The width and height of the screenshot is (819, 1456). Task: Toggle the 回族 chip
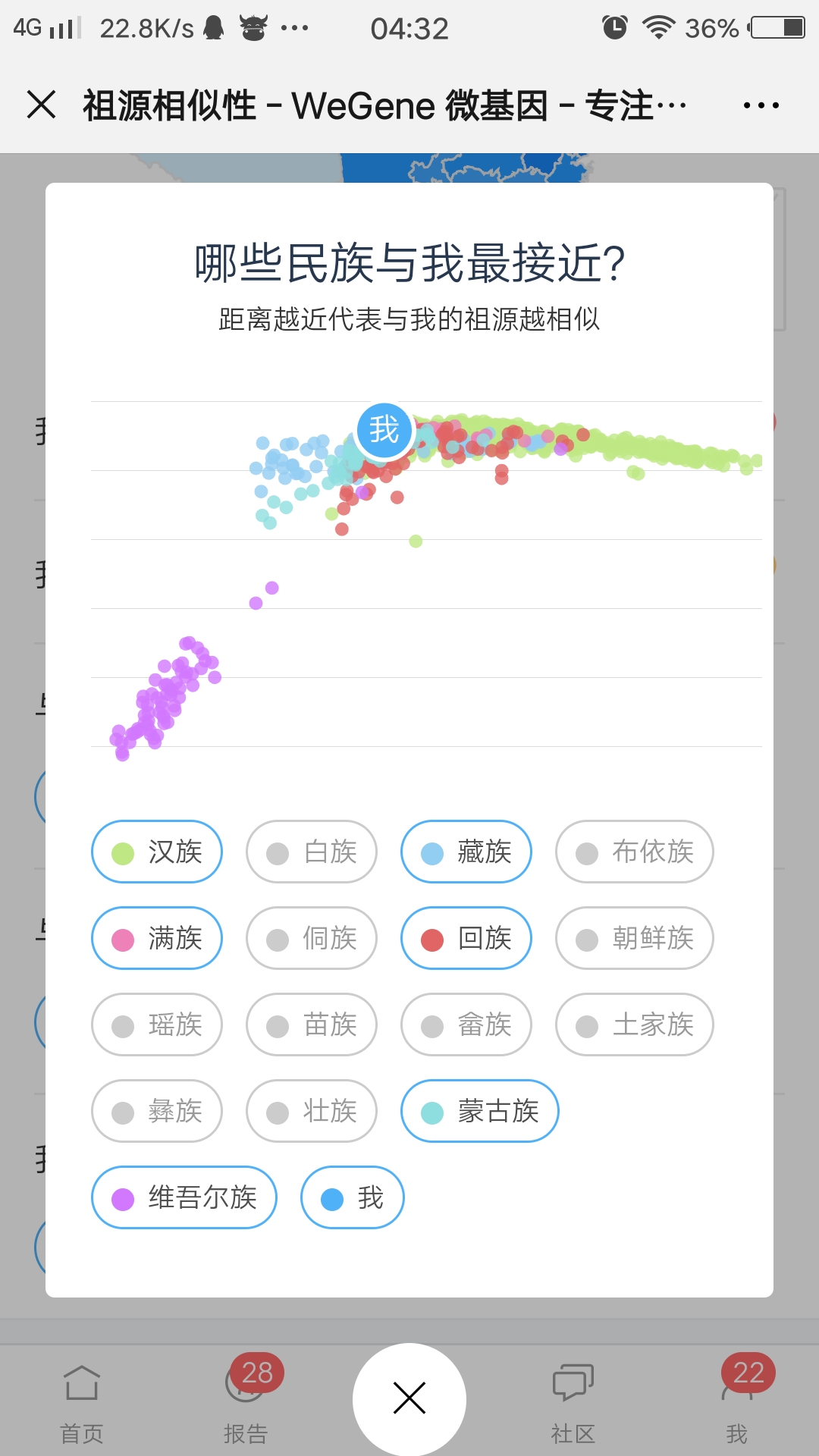pos(466,938)
